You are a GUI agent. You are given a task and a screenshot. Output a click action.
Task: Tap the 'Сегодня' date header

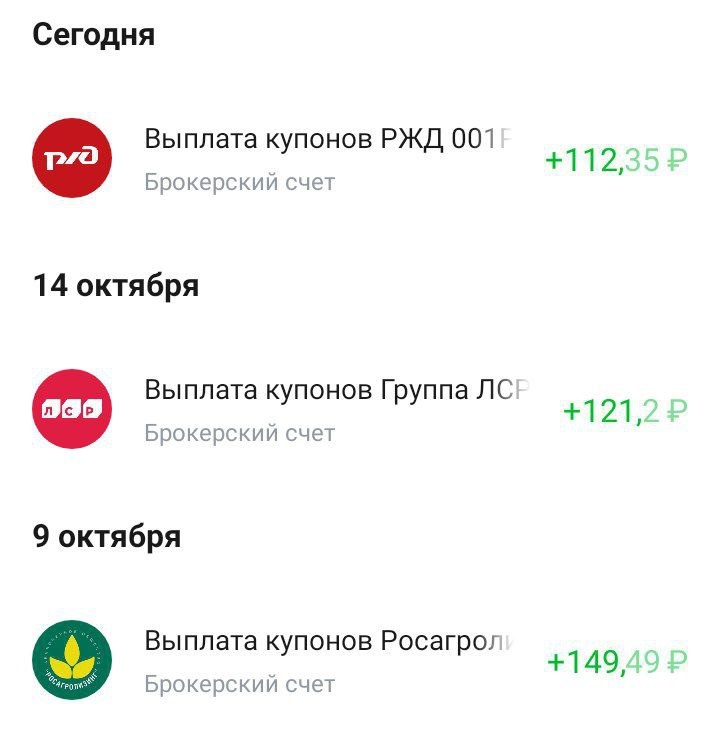tap(91, 35)
